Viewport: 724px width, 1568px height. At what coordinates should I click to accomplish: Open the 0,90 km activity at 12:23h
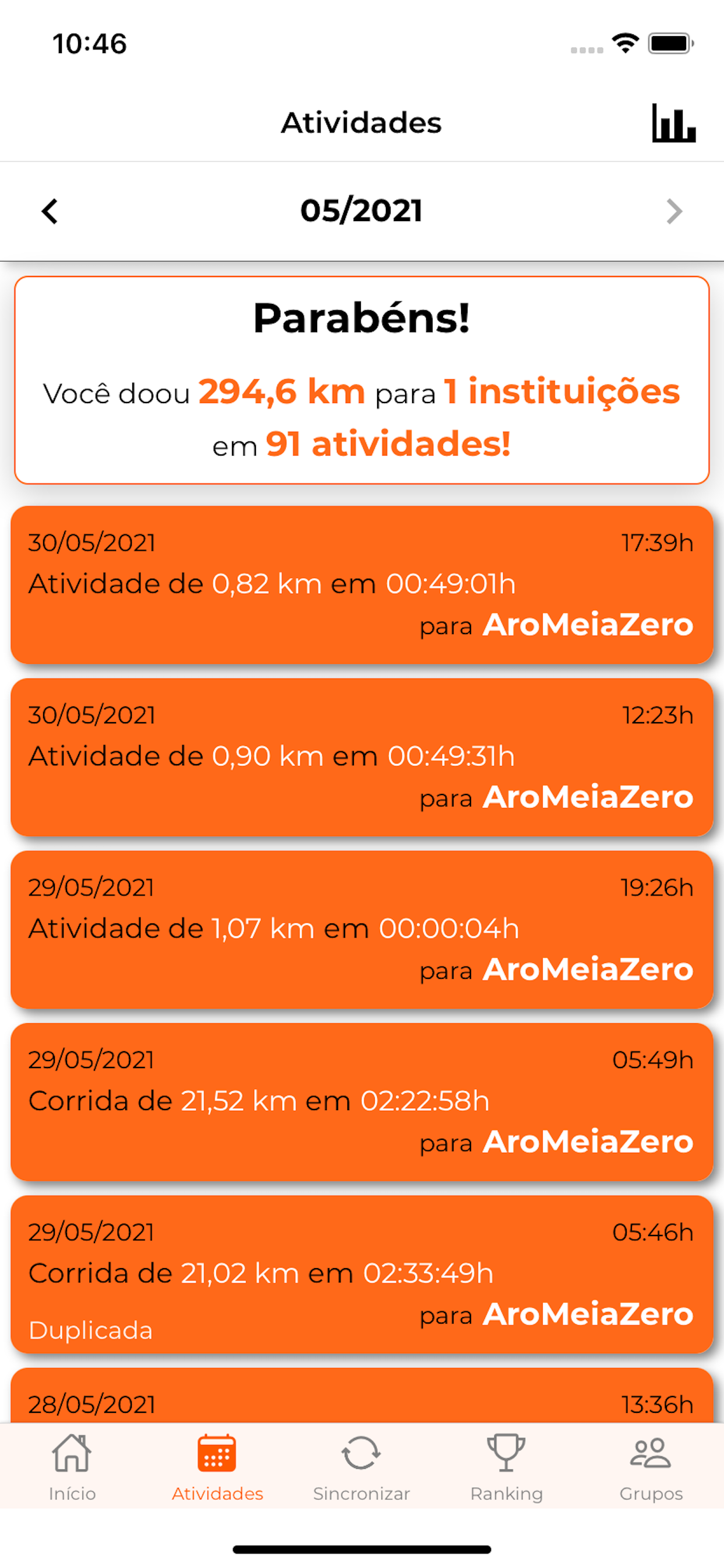click(x=362, y=757)
